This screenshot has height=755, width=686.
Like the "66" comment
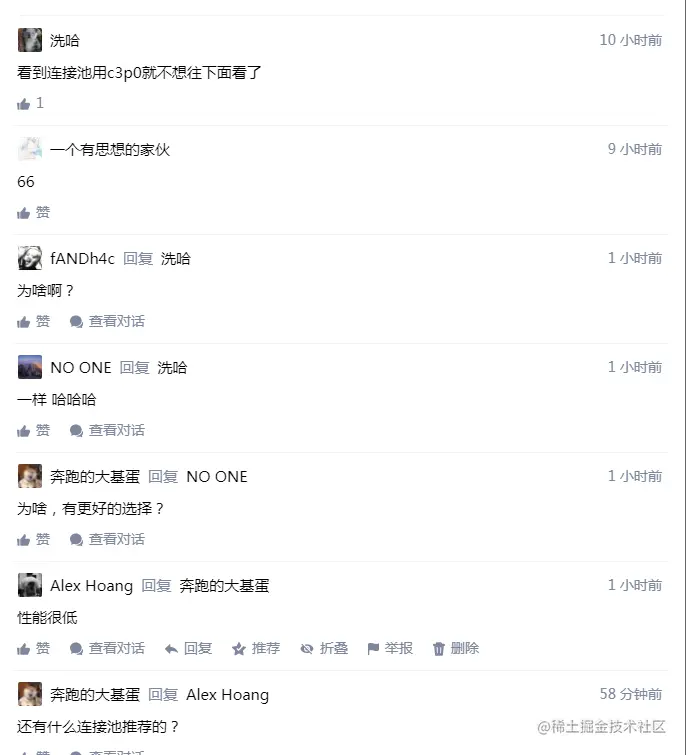33,212
